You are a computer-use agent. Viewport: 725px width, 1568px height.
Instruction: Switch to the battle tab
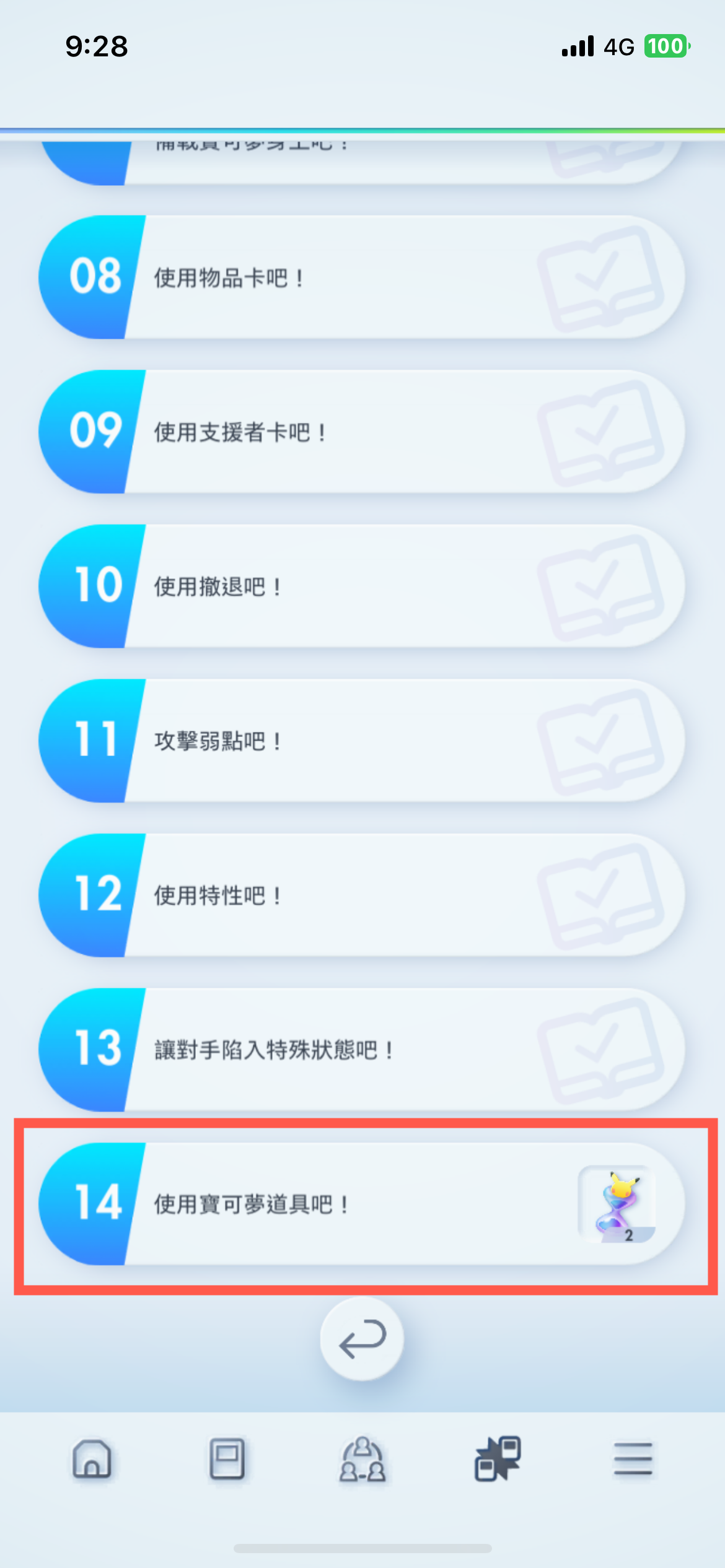point(498,1459)
